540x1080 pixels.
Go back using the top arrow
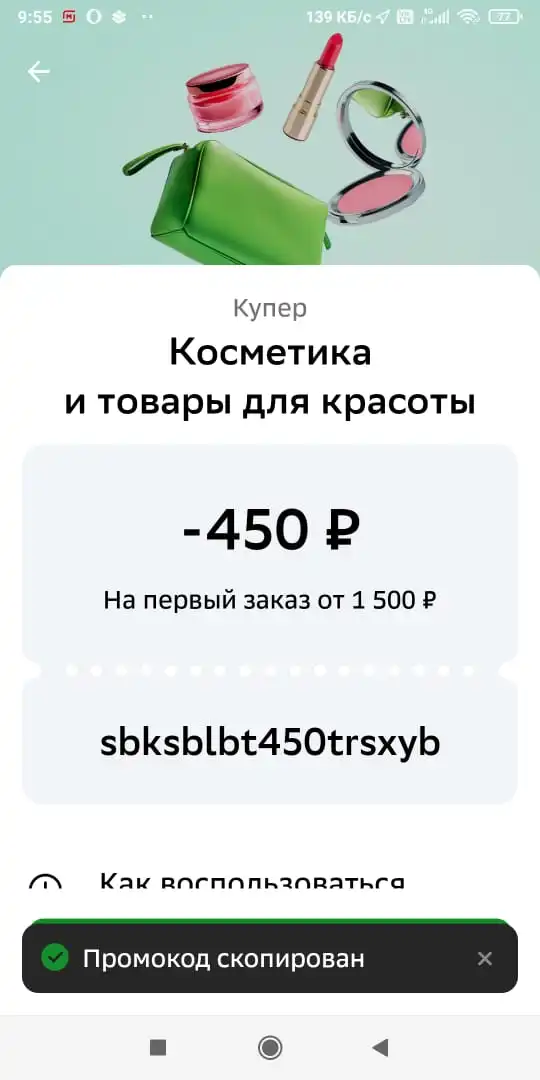pyautogui.click(x=39, y=72)
